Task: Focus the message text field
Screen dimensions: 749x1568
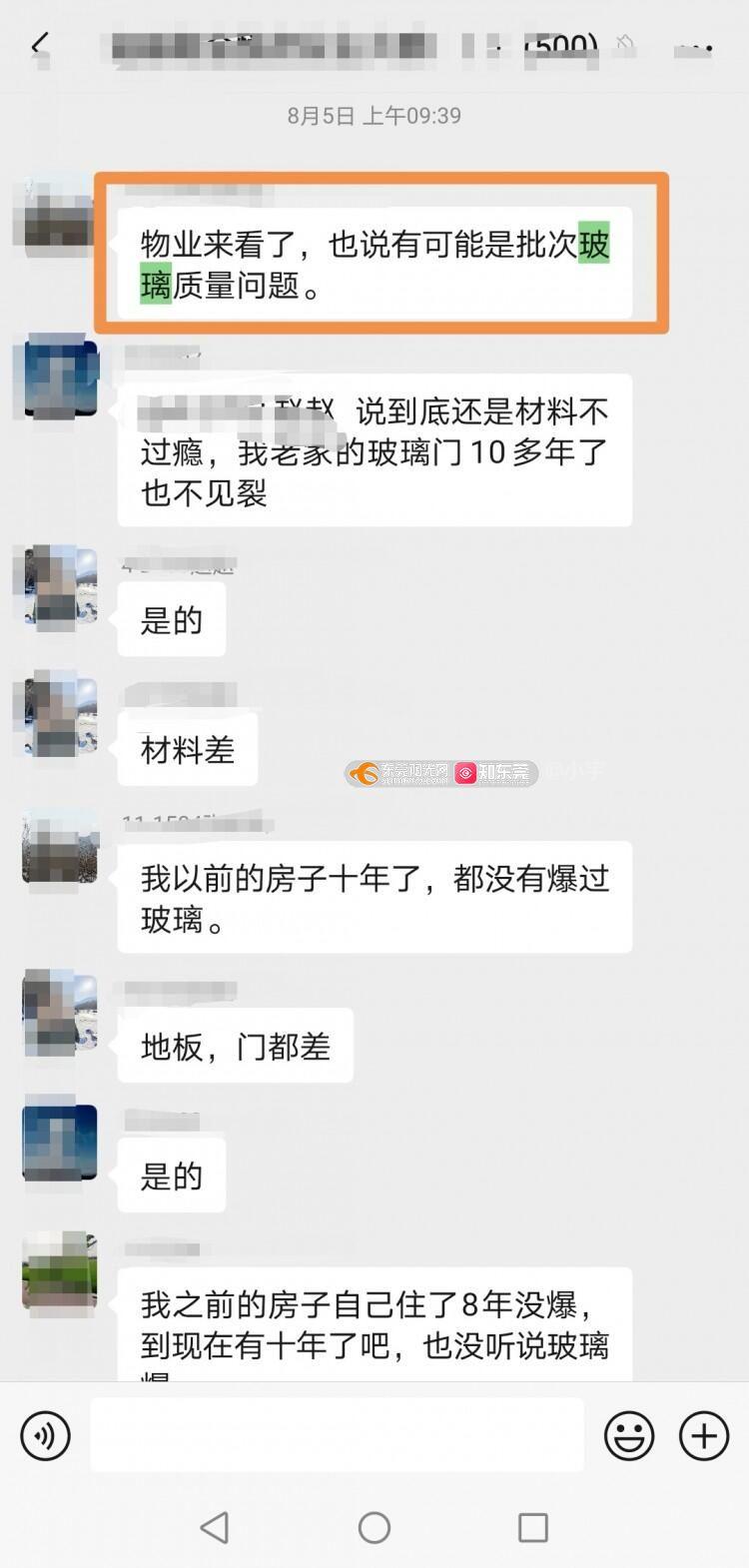Action: [x=337, y=1435]
